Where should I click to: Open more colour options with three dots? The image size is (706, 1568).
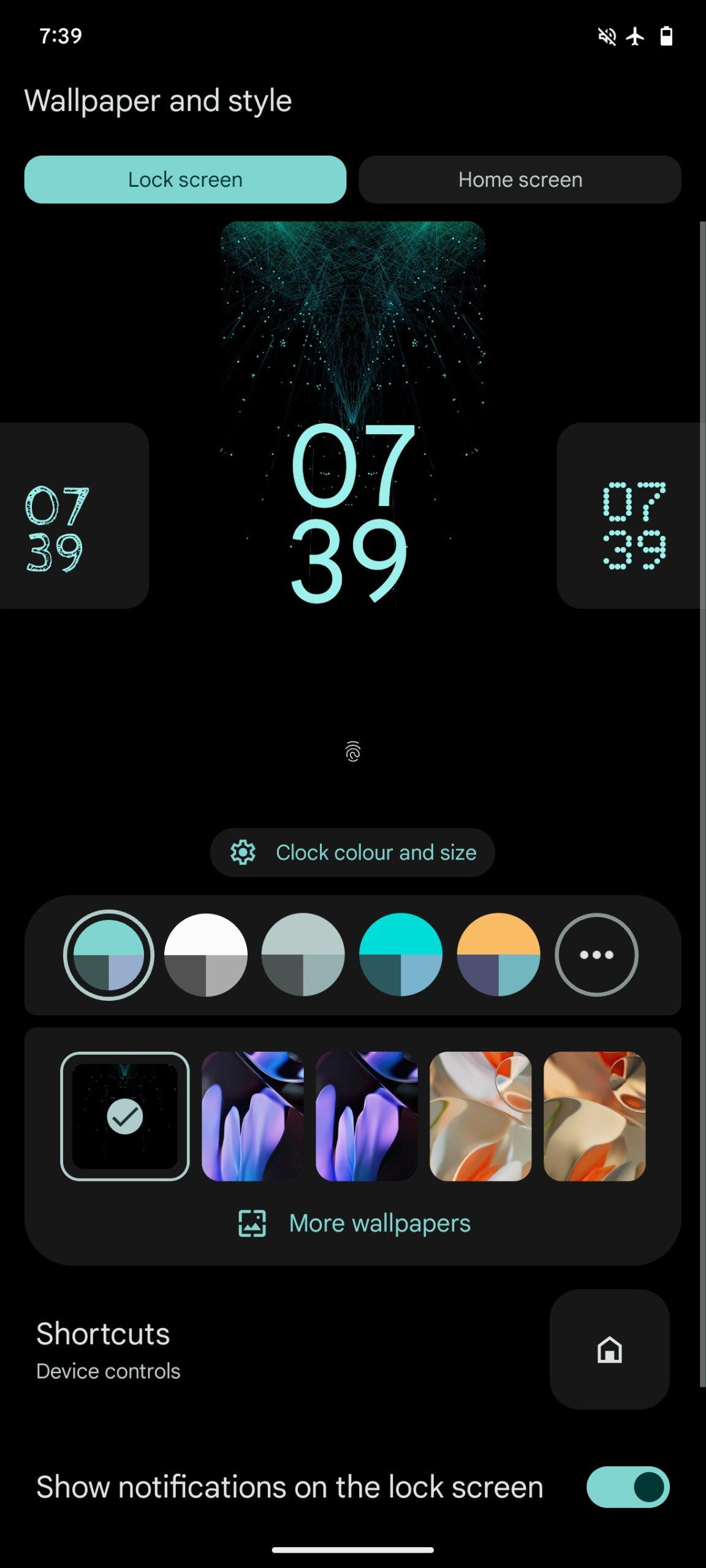click(596, 955)
